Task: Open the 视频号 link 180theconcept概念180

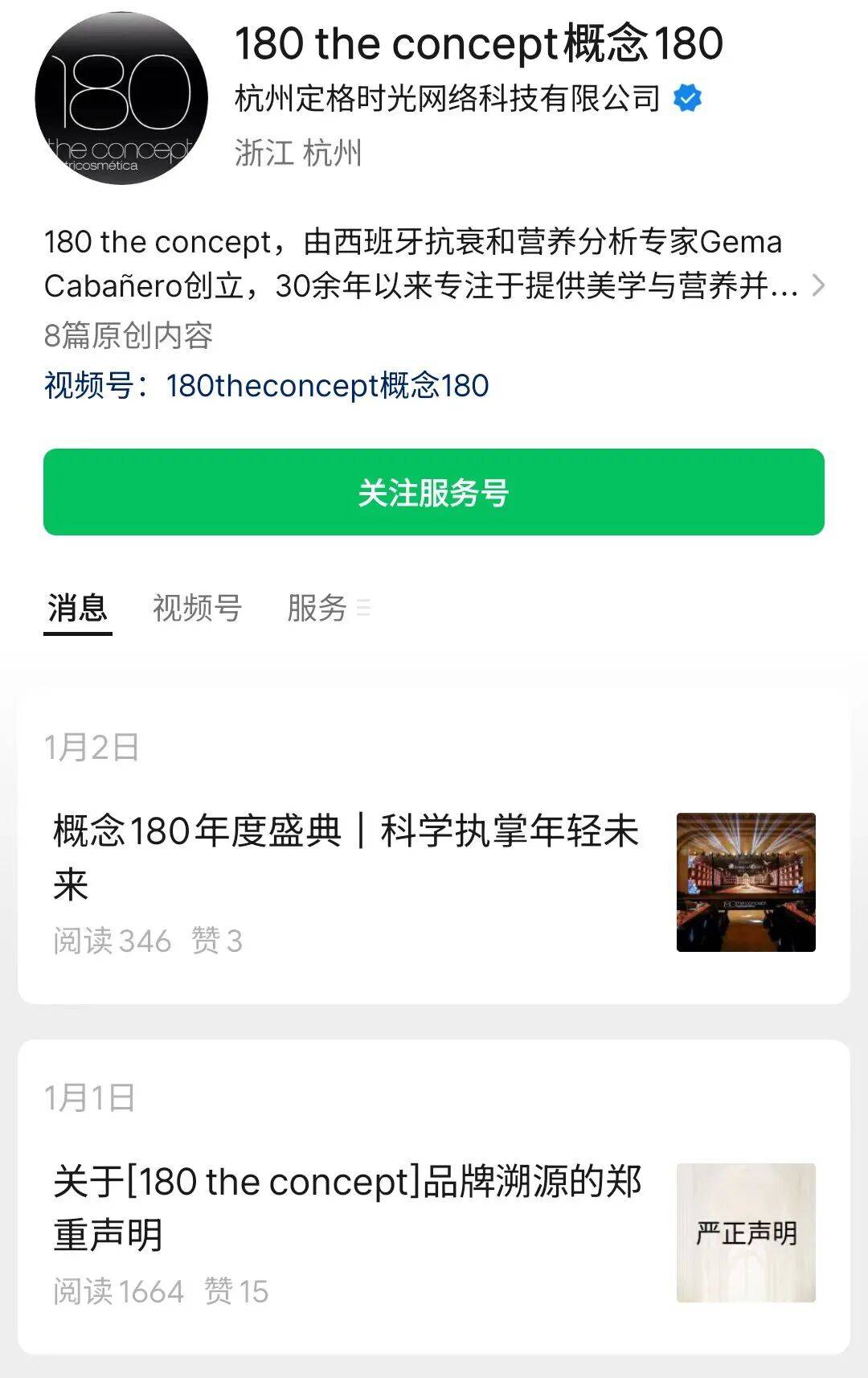Action: point(327,386)
